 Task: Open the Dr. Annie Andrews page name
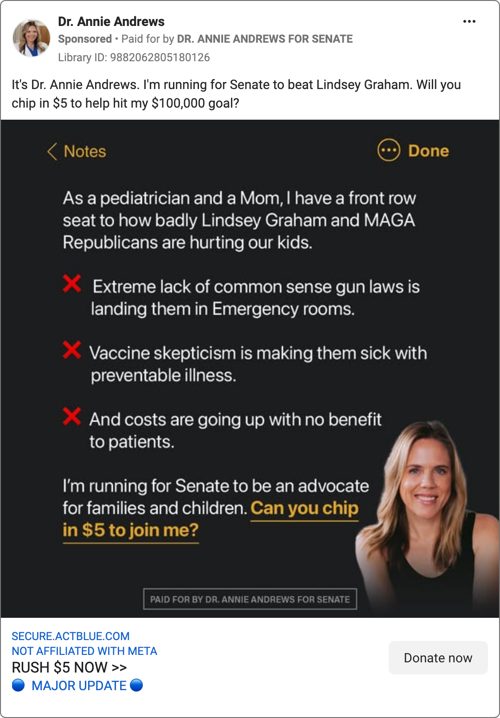pos(111,21)
